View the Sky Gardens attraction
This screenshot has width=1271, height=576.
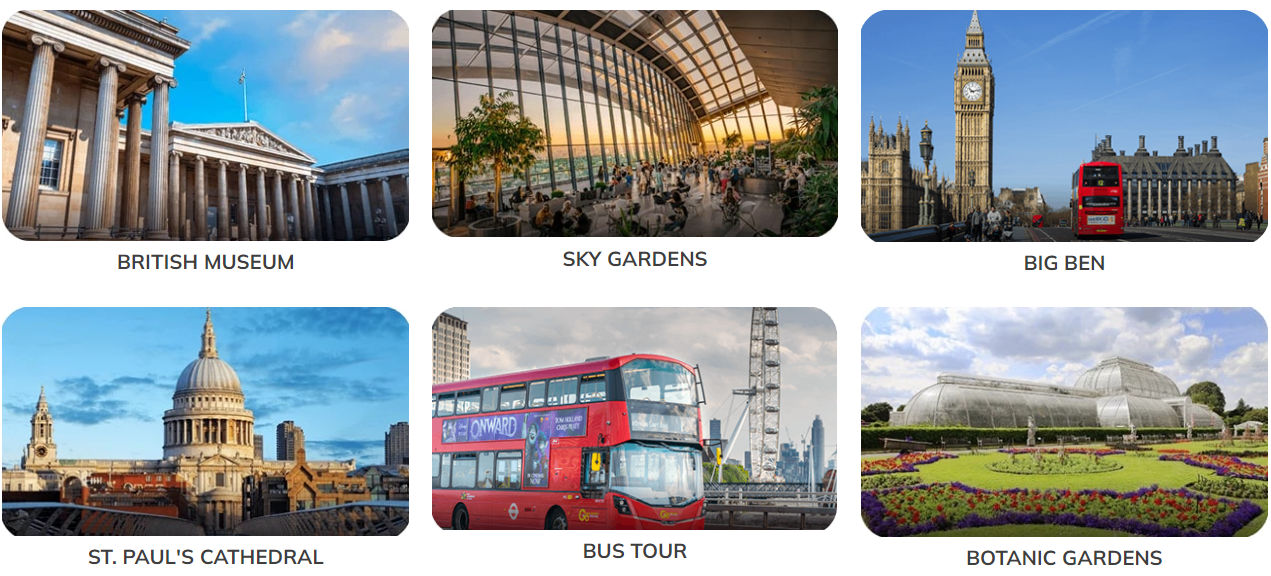[x=634, y=124]
